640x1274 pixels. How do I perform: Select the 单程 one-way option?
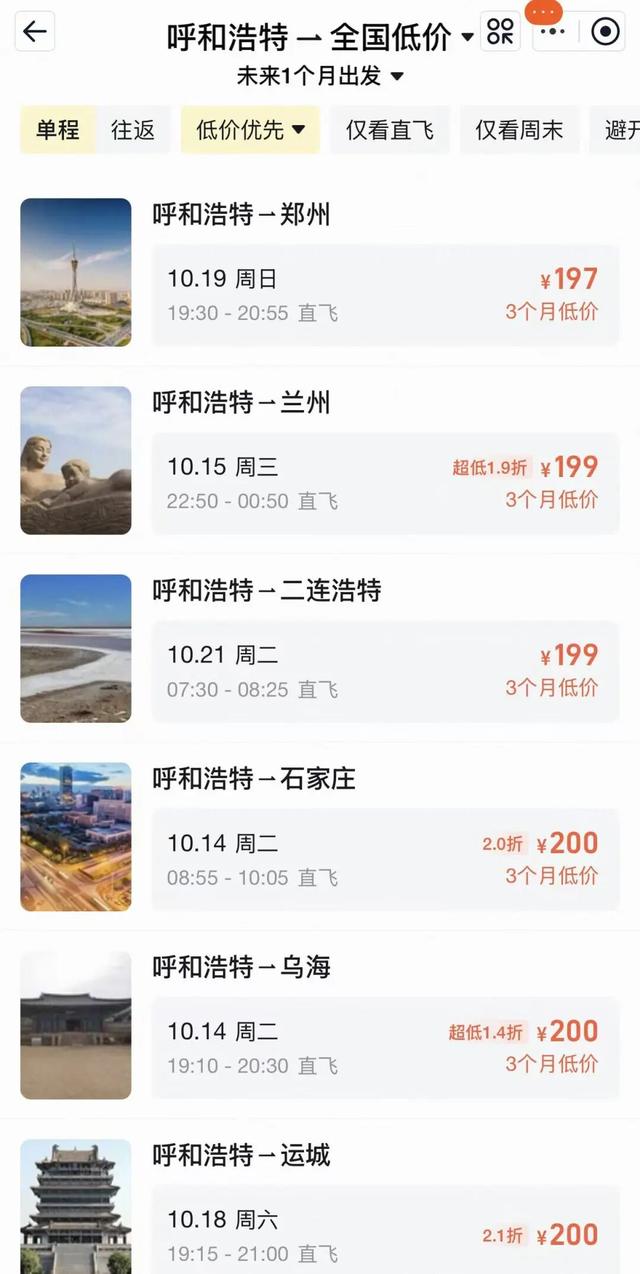pos(58,130)
